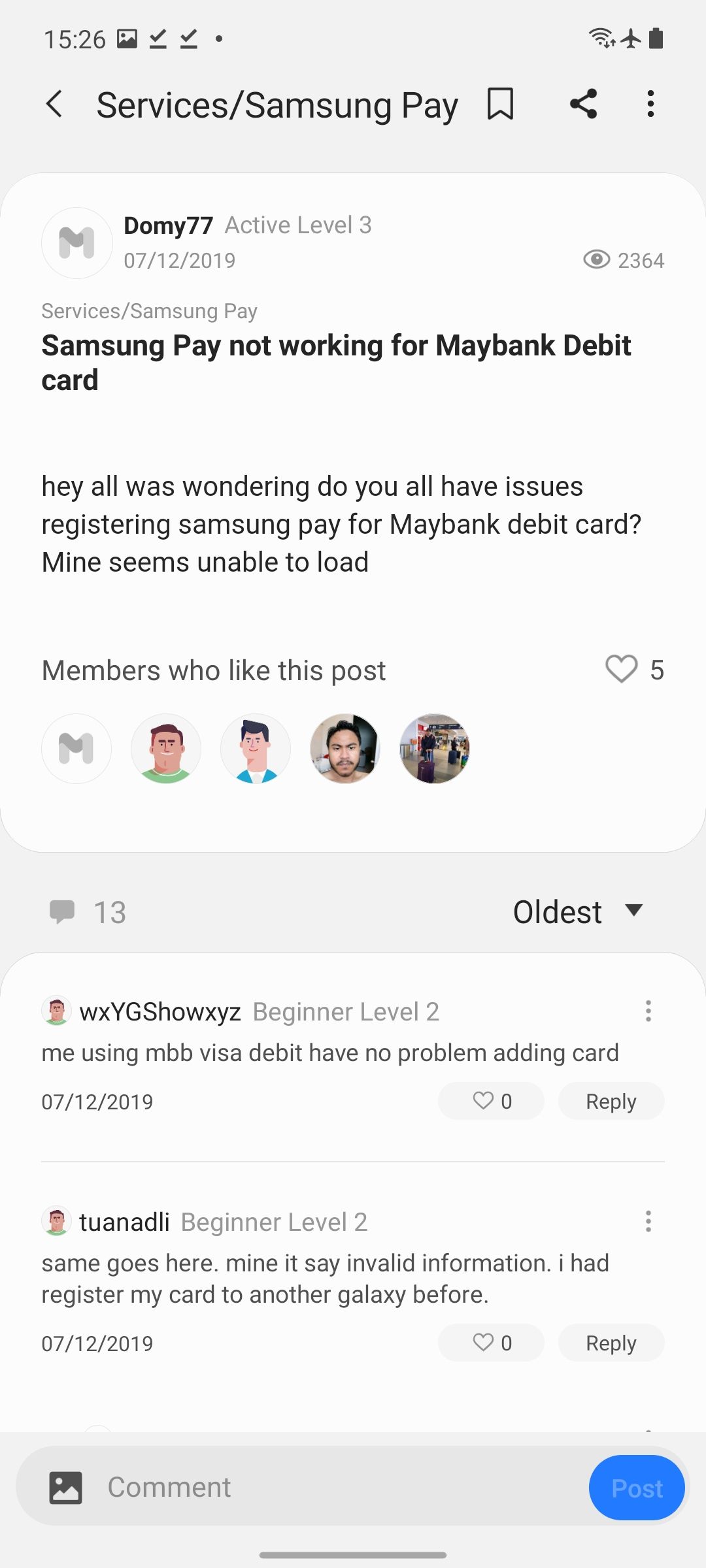Open the top bar overflow menu
The image size is (706, 1568).
click(x=650, y=104)
